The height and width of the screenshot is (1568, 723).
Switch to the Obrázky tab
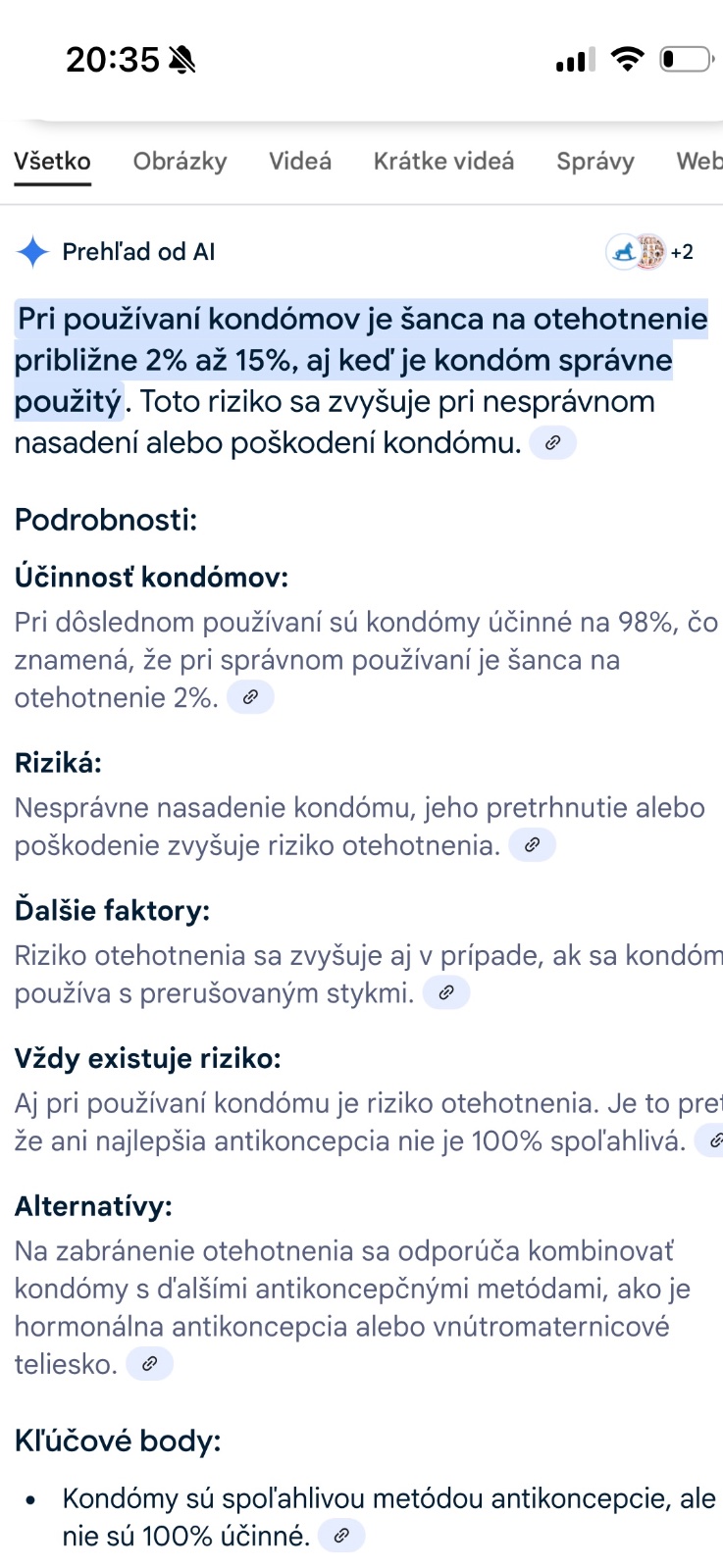click(x=180, y=161)
